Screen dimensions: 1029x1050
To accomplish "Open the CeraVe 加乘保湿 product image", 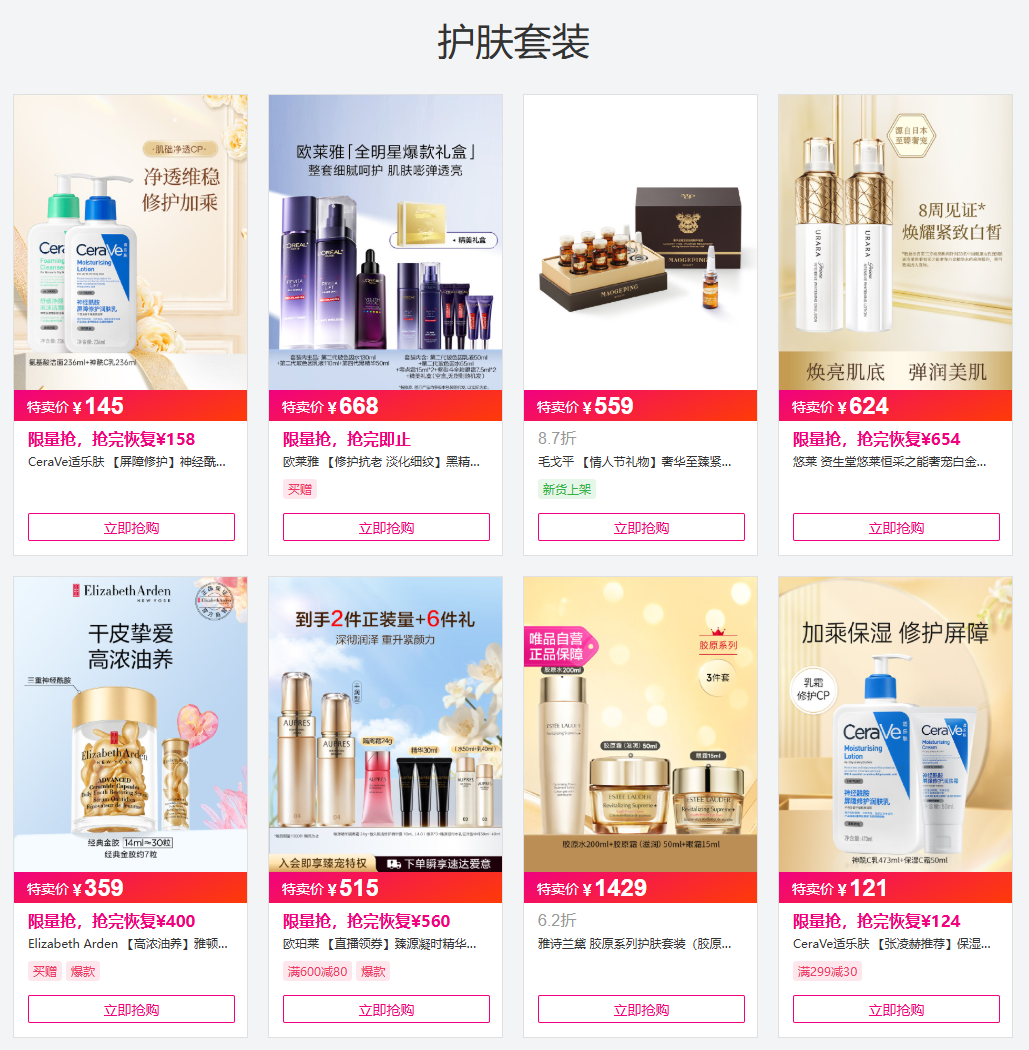I will [x=896, y=724].
